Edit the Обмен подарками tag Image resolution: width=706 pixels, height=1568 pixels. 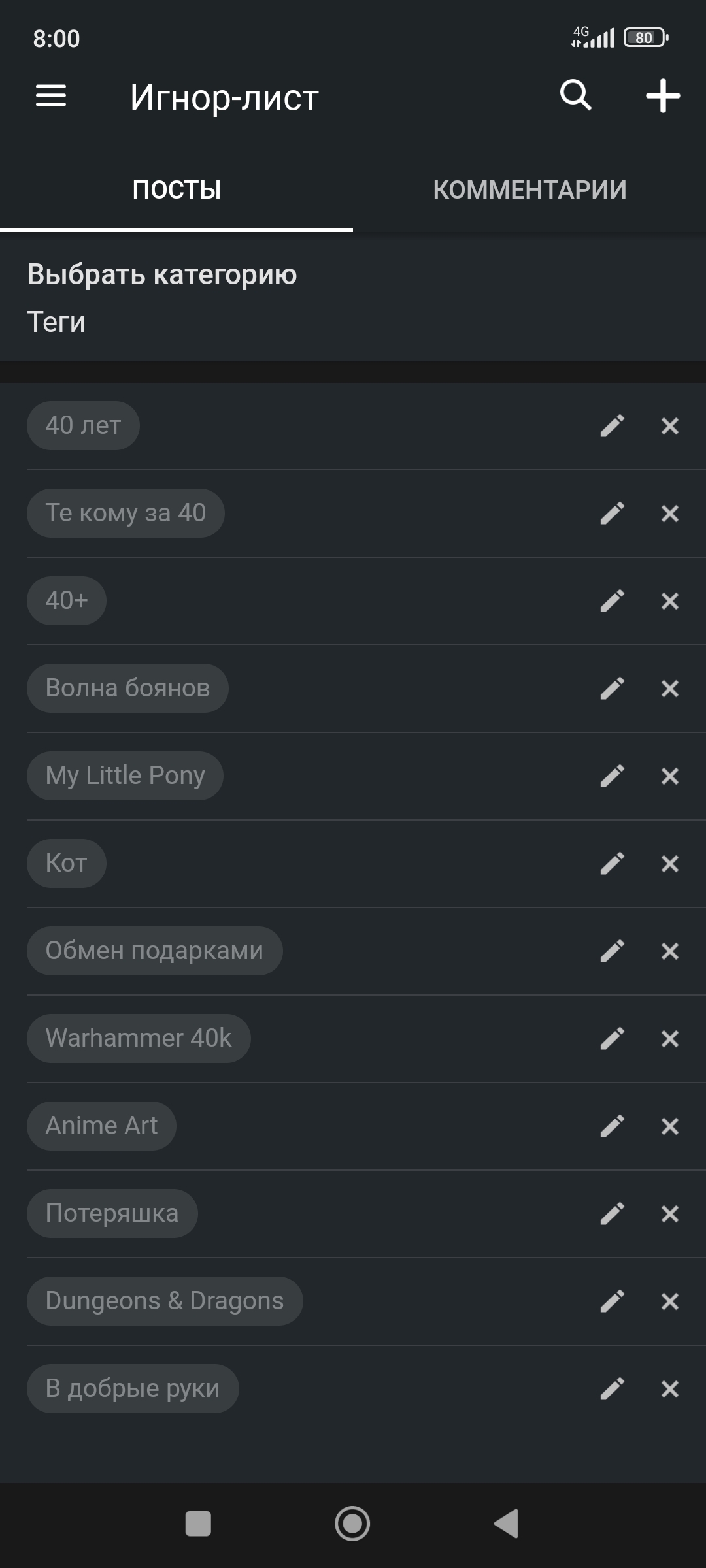[613, 951]
